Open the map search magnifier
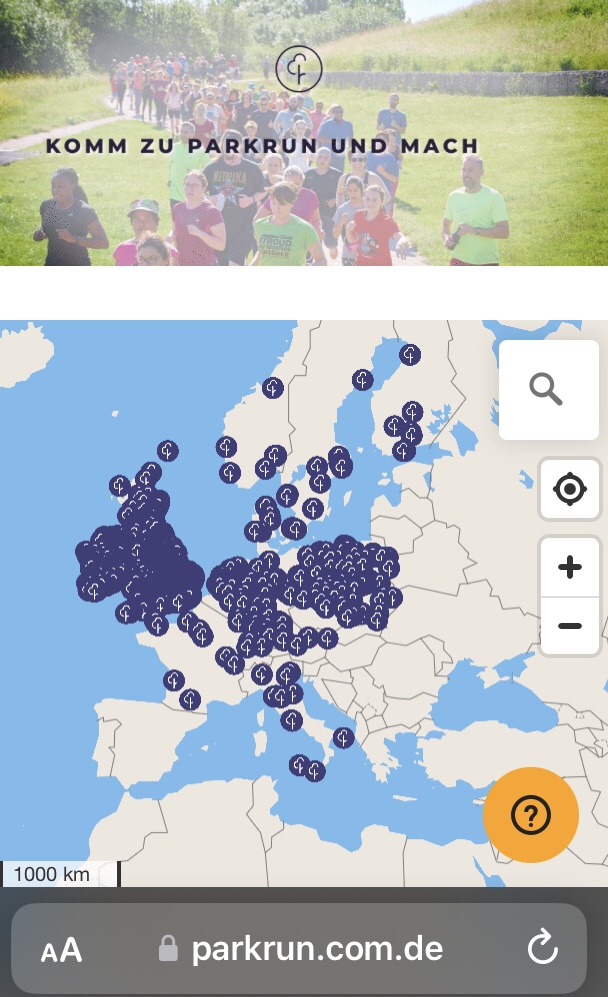This screenshot has height=997, width=608. 548,389
